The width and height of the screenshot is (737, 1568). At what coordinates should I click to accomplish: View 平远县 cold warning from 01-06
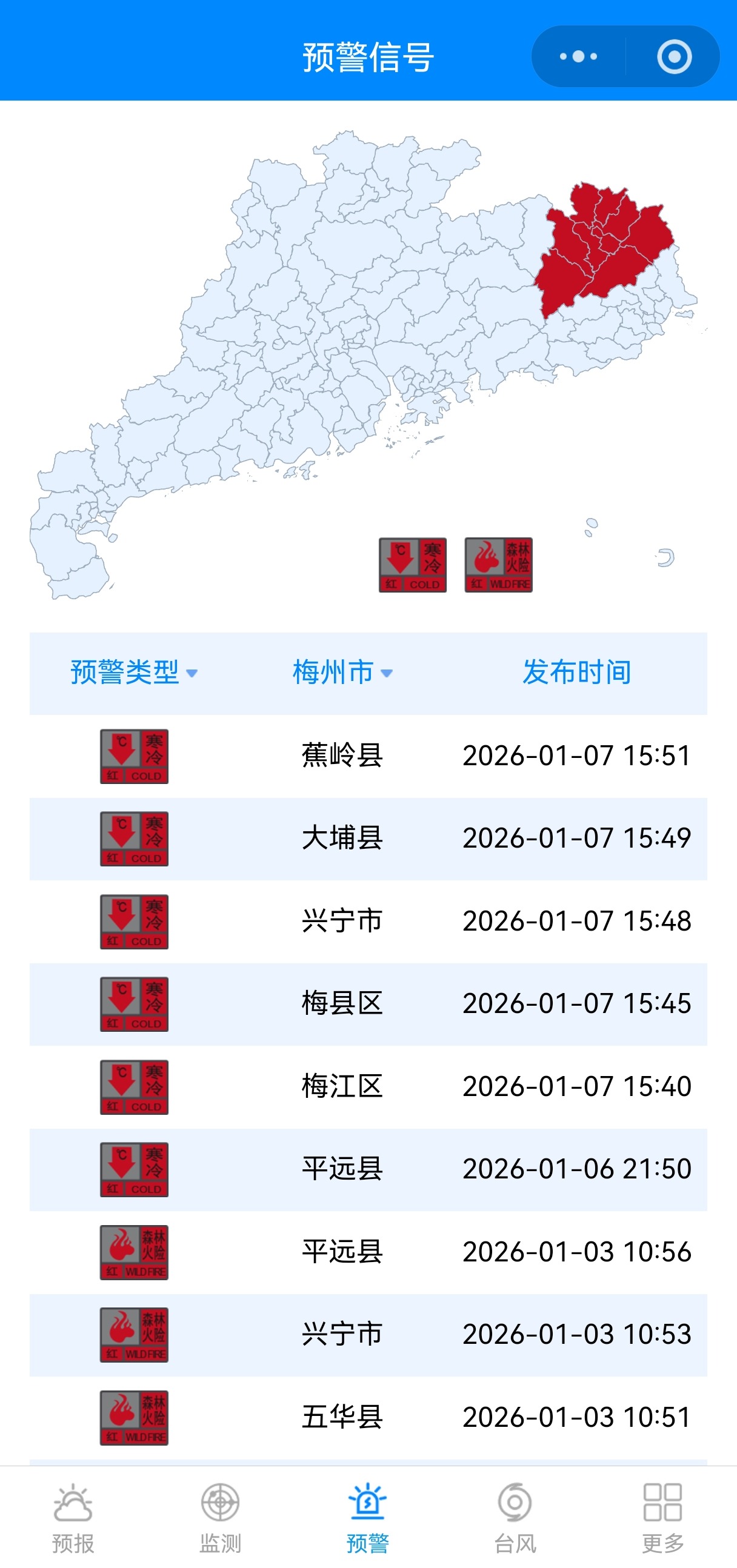pos(368,1169)
